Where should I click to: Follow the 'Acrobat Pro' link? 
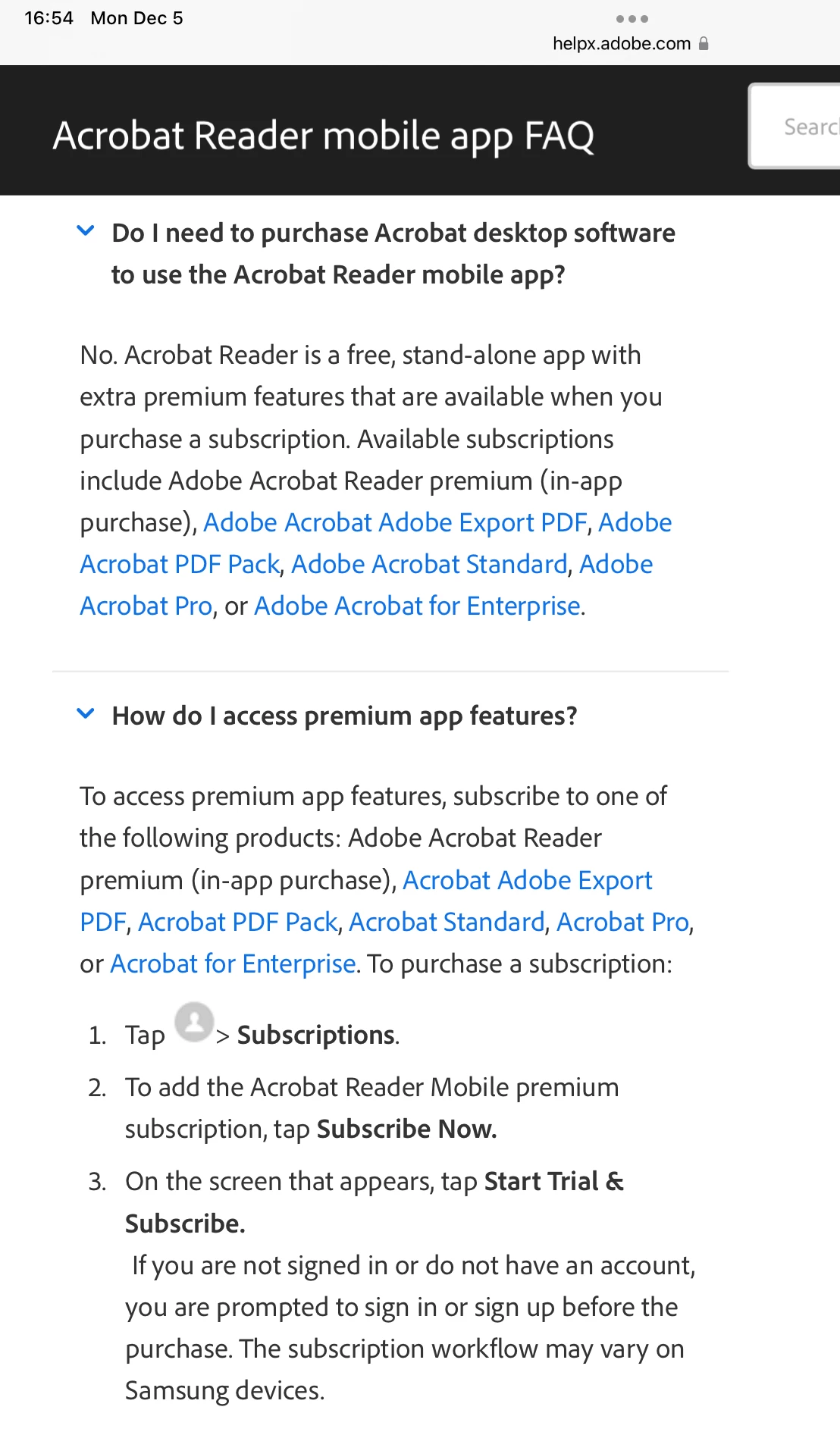(x=622, y=922)
